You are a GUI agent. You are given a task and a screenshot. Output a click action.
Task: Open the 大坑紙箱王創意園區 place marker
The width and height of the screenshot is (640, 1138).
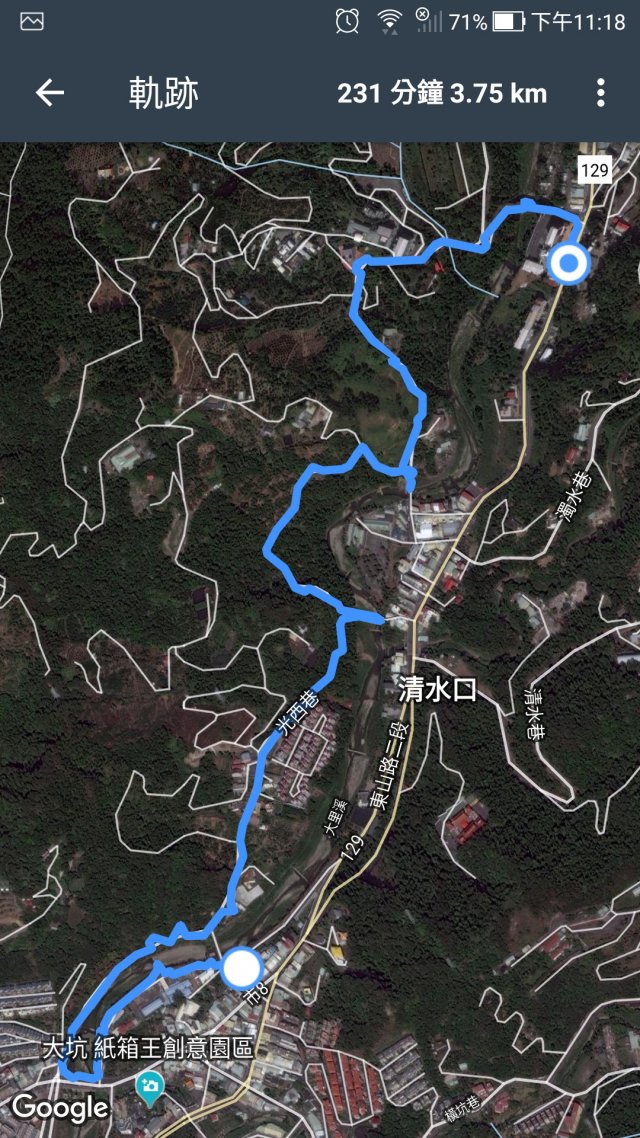(150, 1084)
